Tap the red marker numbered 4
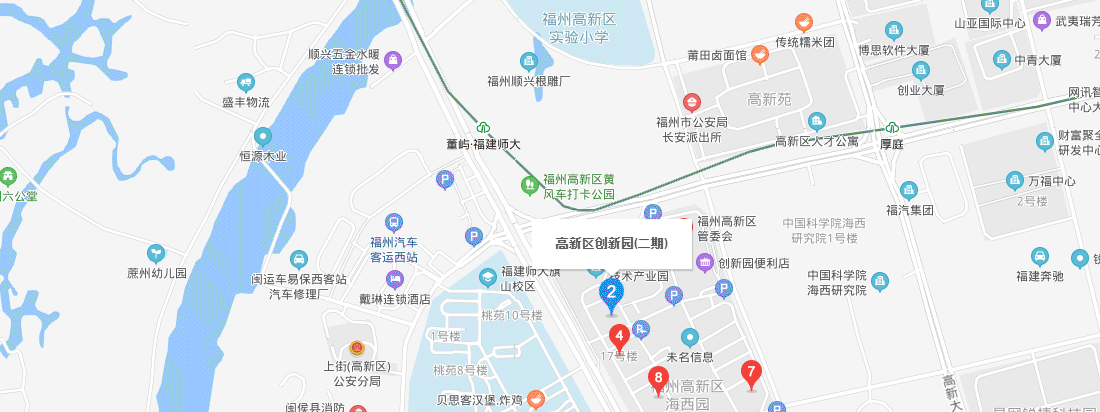 click(x=619, y=335)
